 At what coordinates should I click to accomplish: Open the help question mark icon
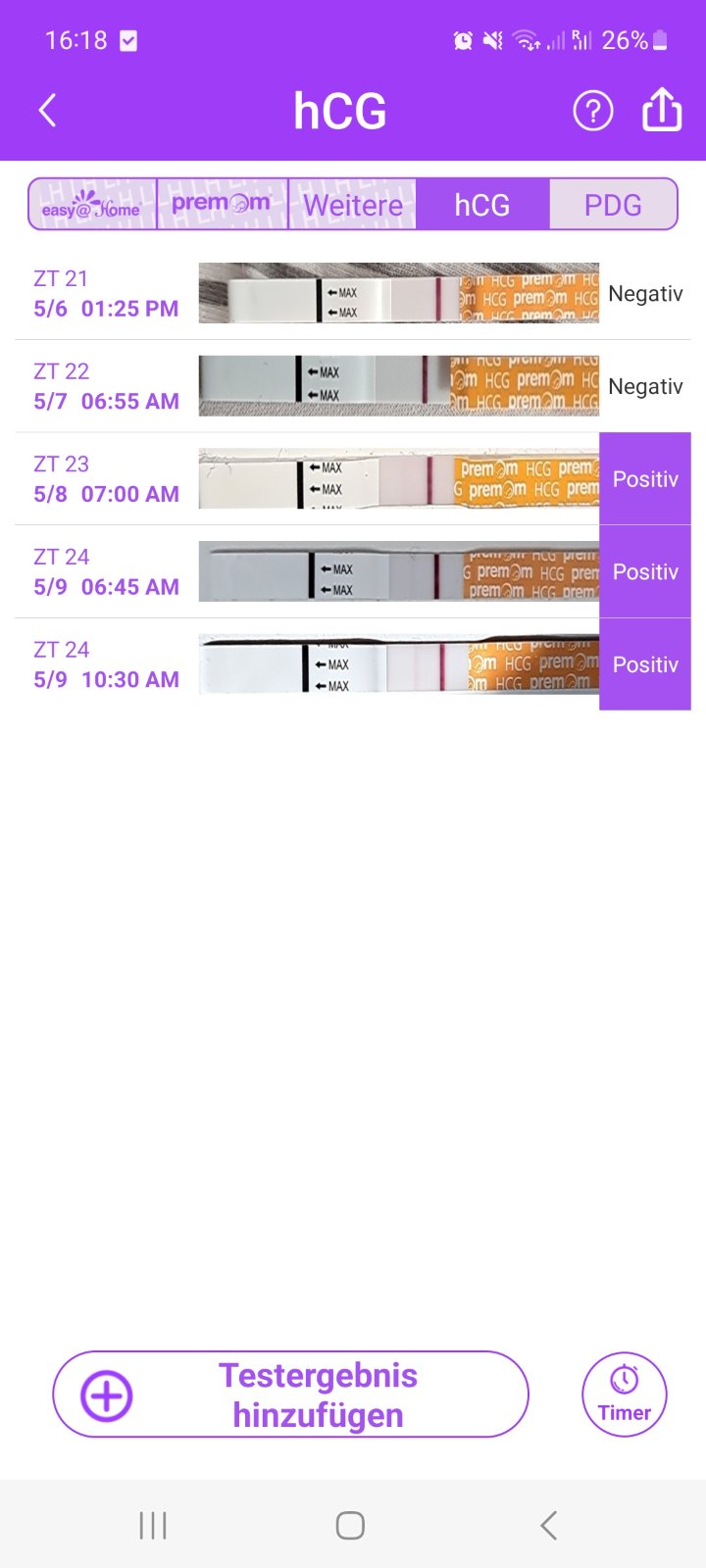592,111
